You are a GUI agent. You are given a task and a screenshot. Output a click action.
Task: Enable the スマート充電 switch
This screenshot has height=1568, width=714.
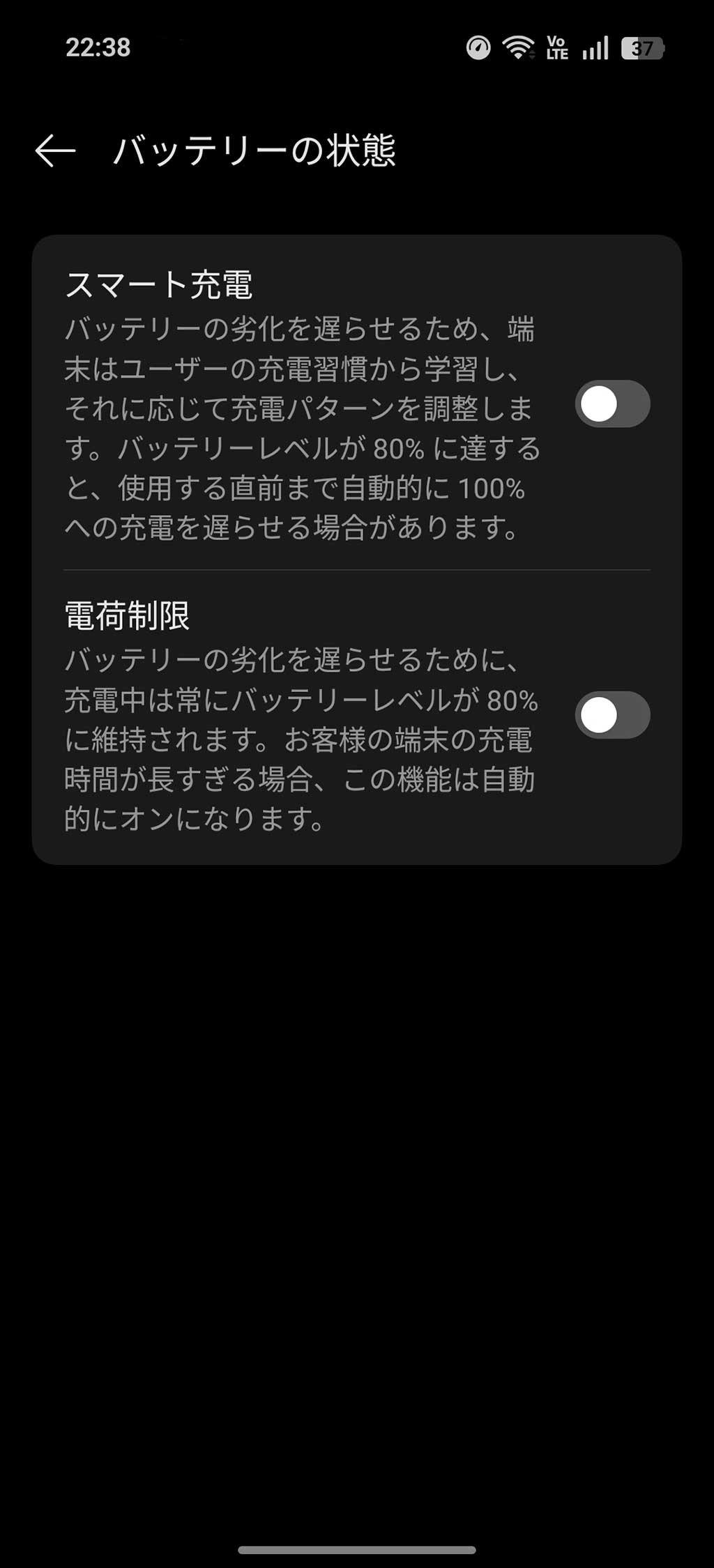tap(612, 404)
